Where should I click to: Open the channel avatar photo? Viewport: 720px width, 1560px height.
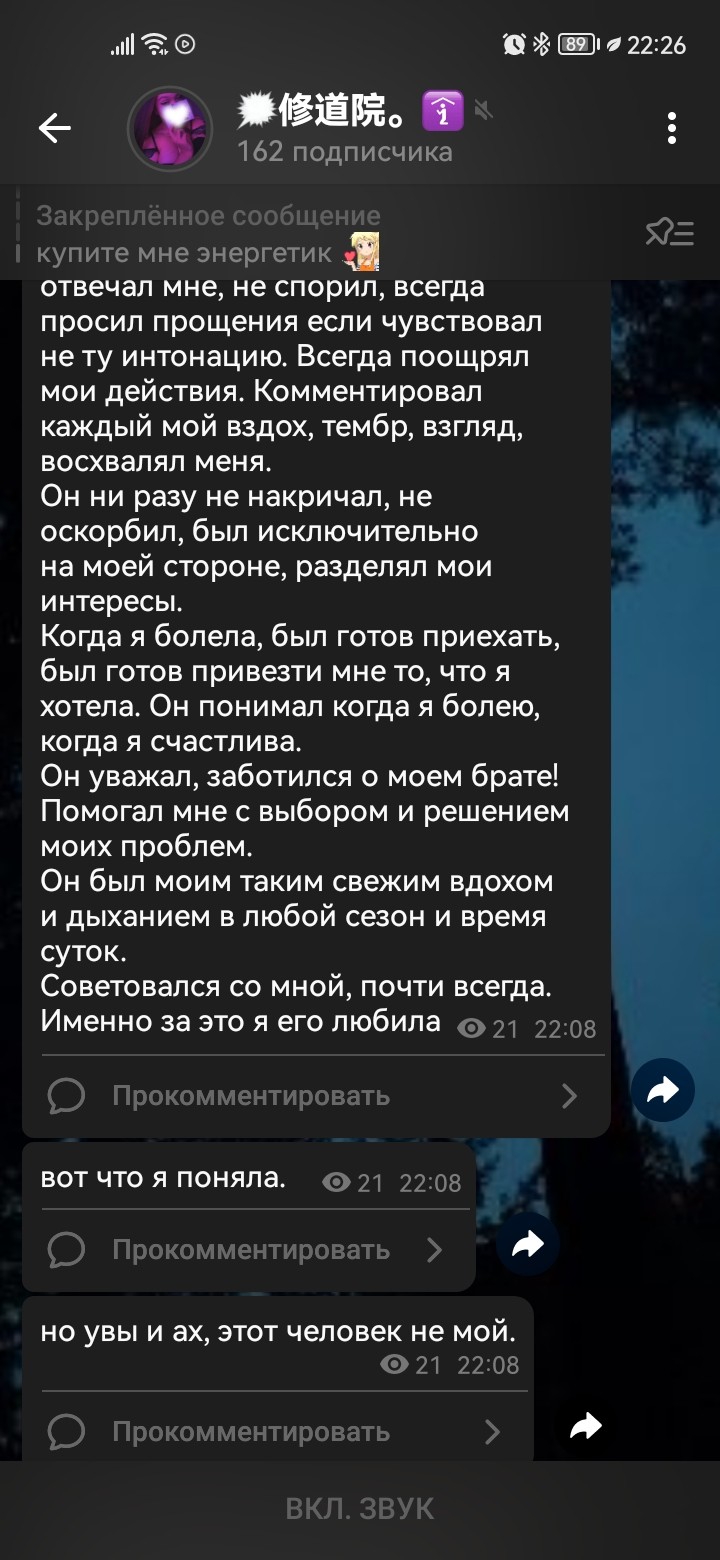point(170,128)
